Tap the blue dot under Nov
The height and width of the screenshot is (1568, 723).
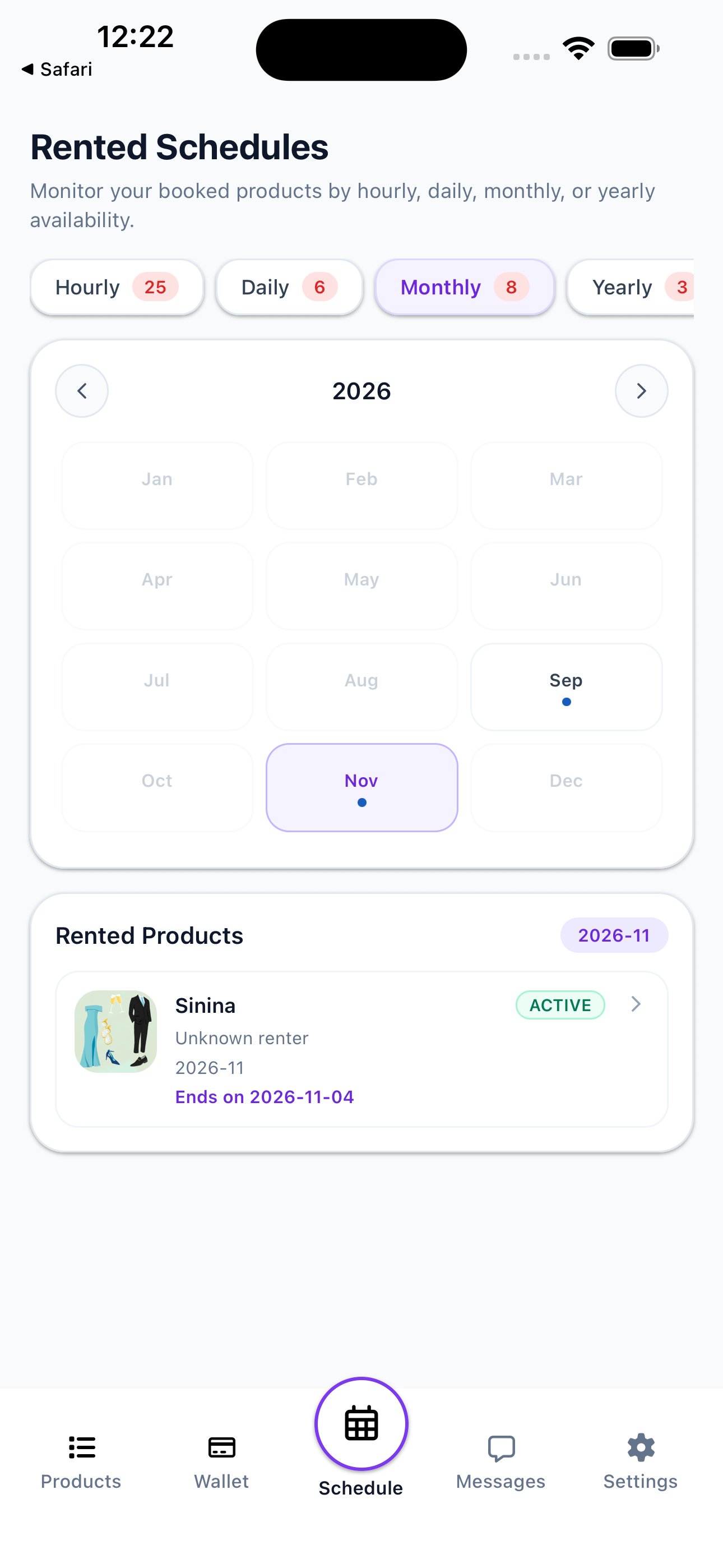[361, 803]
